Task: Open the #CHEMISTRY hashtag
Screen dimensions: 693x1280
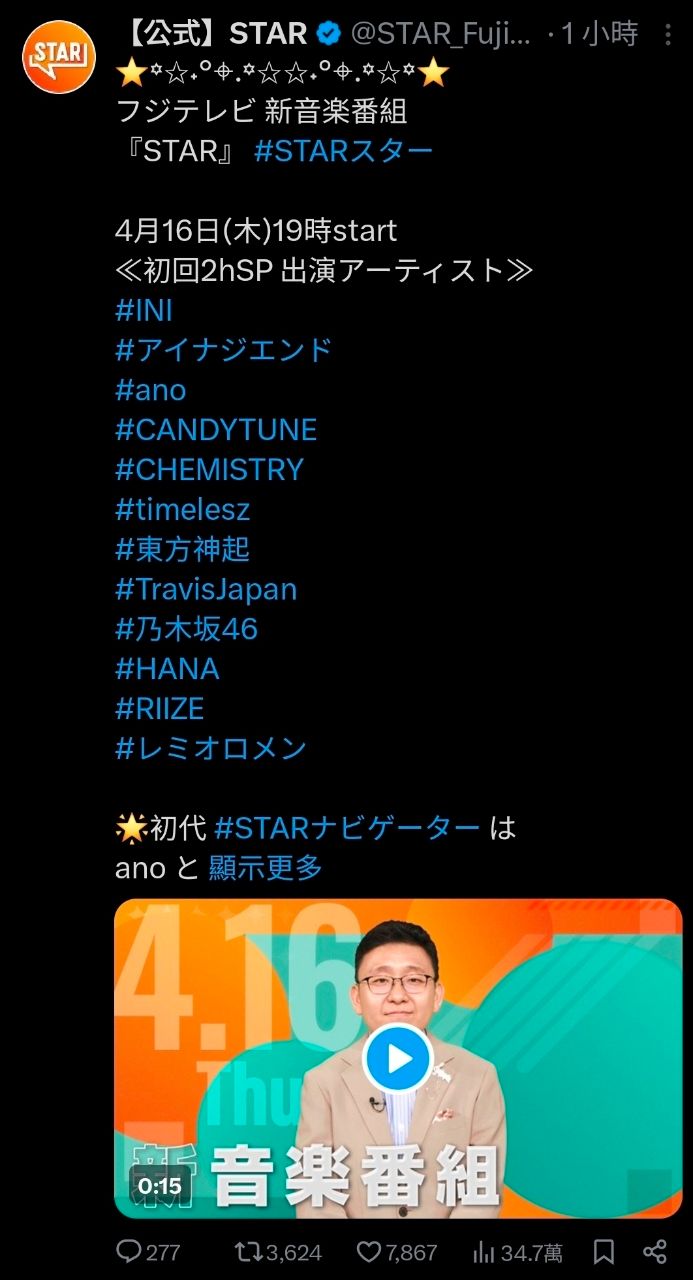Action: [209, 470]
